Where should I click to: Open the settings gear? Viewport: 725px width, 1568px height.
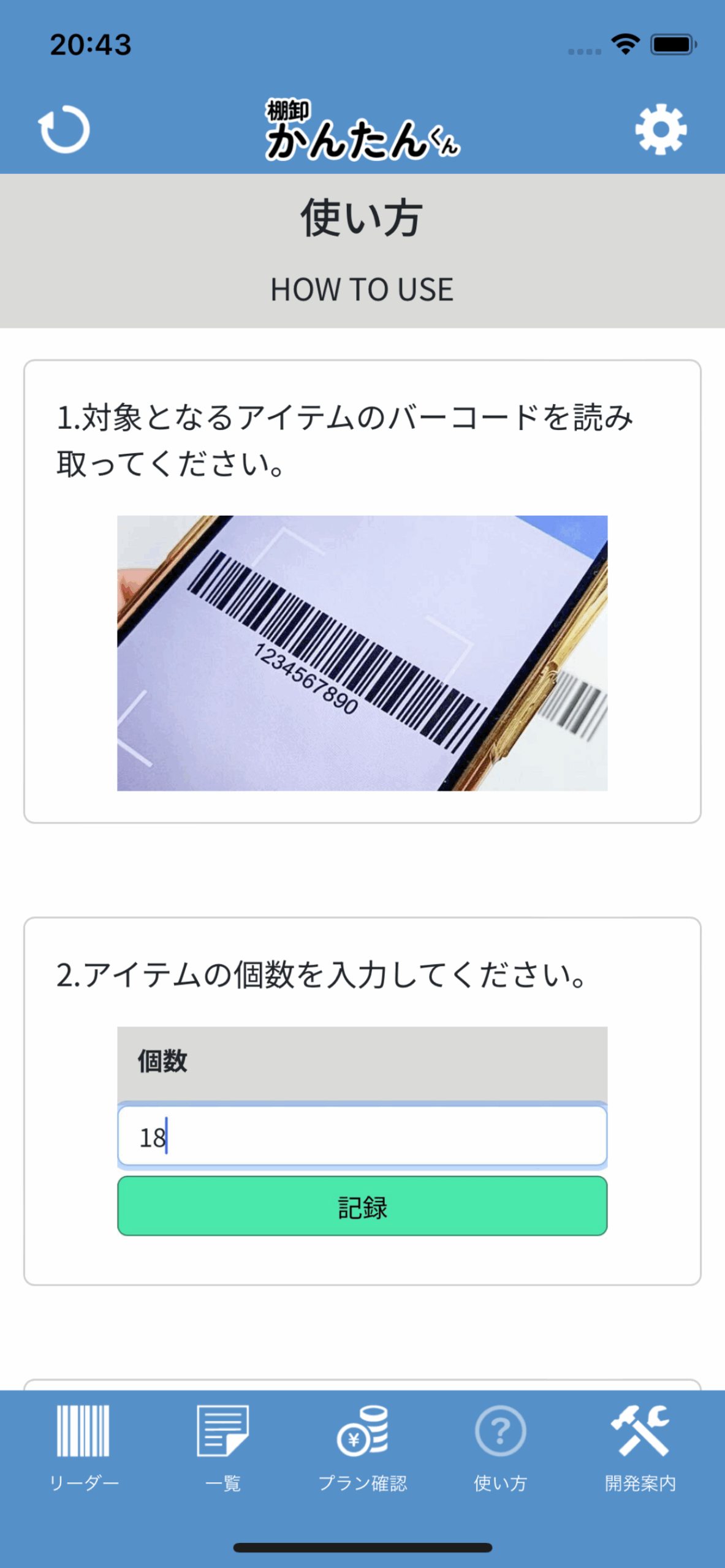click(x=661, y=129)
